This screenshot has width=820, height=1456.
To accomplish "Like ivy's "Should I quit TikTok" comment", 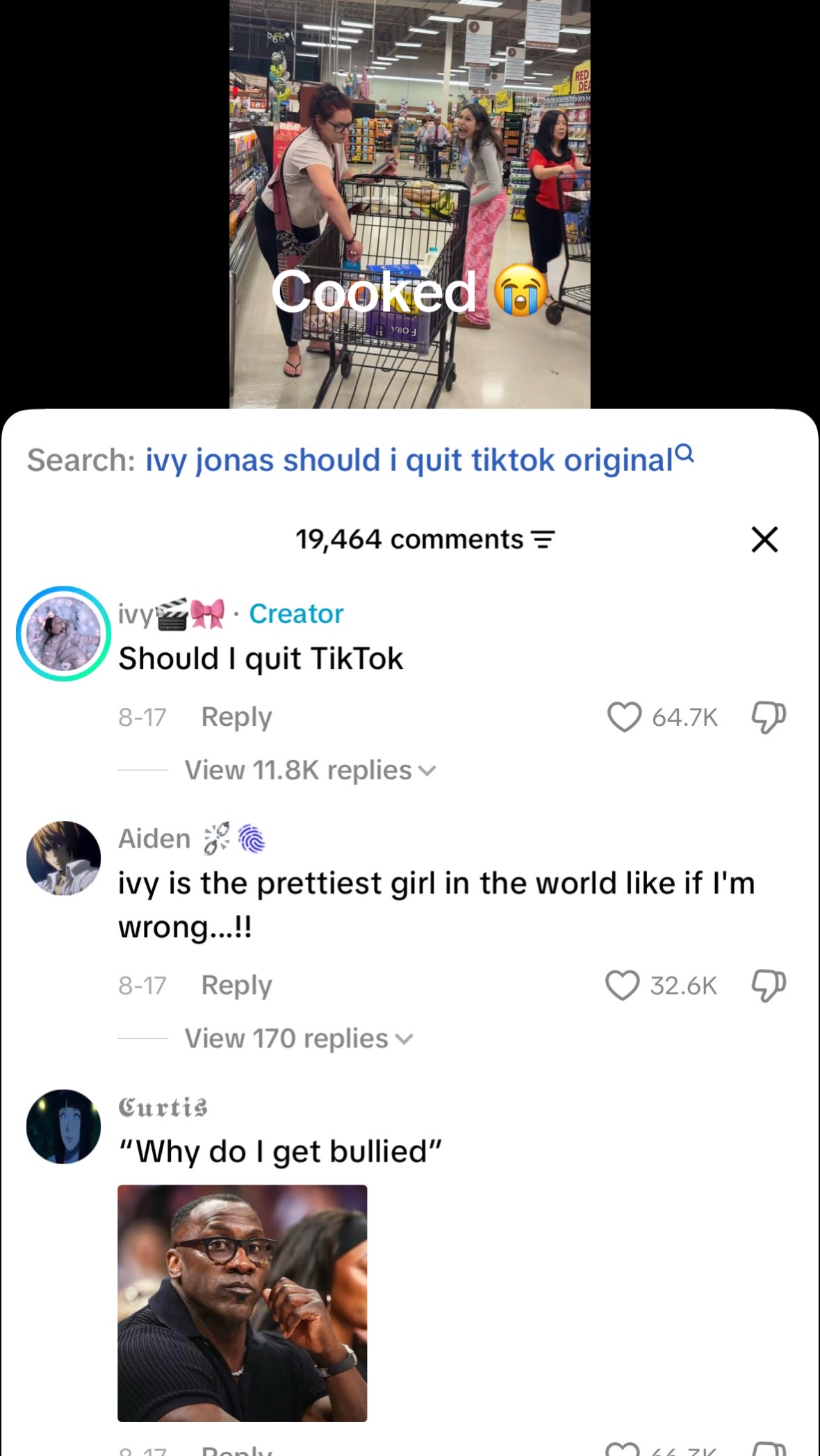I will click(624, 717).
